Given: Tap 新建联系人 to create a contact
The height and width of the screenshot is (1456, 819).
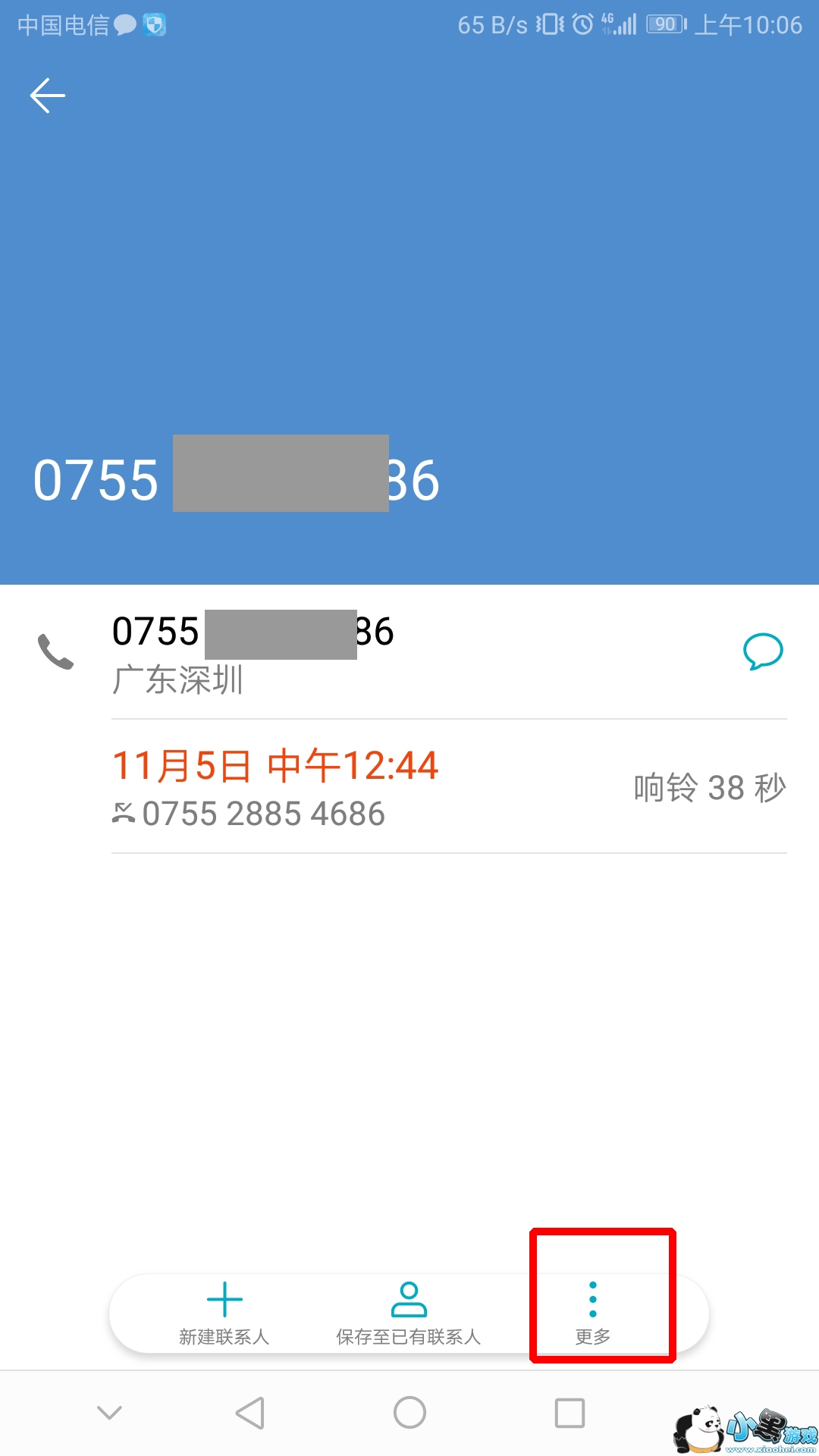Looking at the screenshot, I should pyautogui.click(x=224, y=1313).
